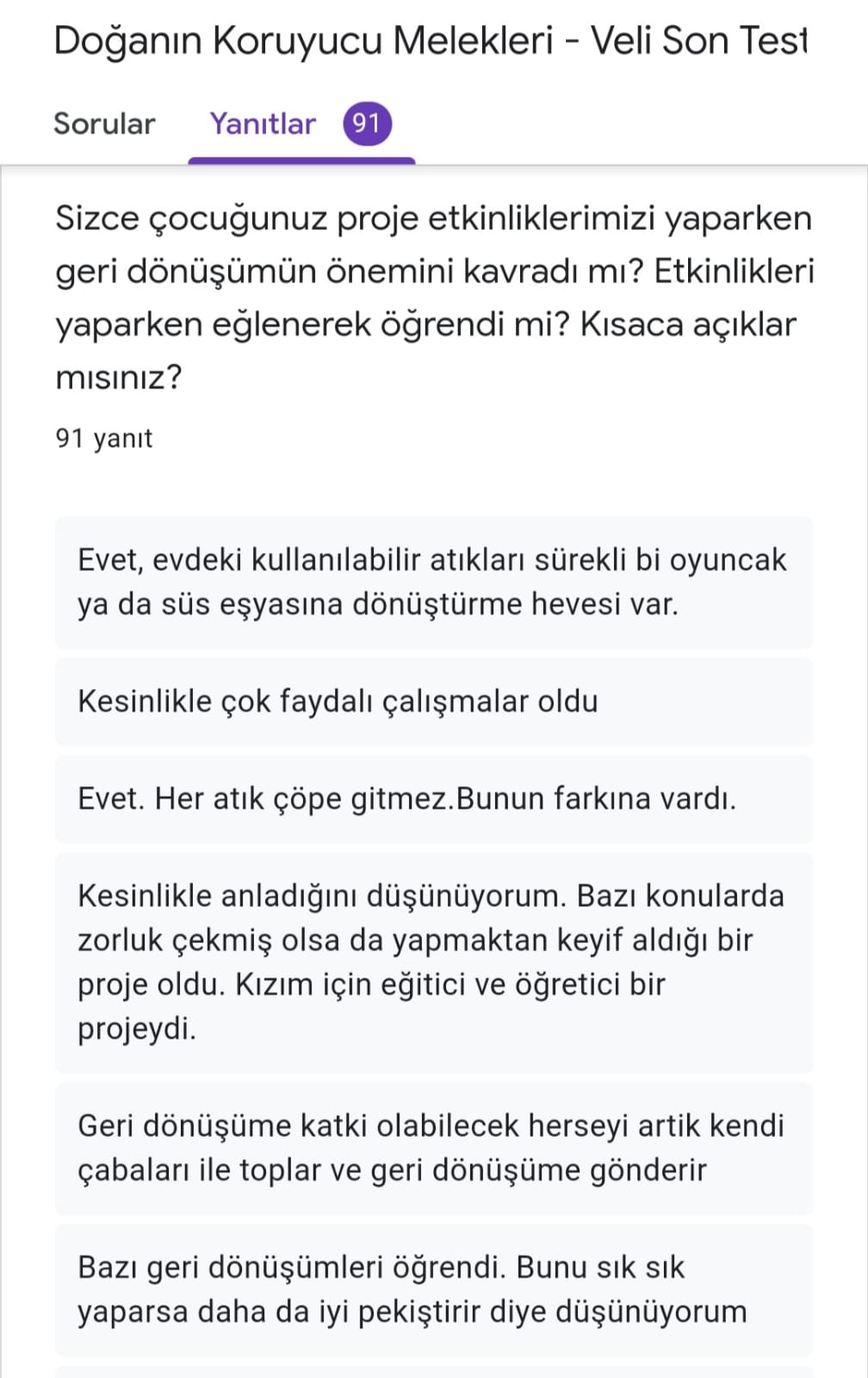Select the word Evet at the first response start
Screen dimensions: 868x1378
point(109,560)
